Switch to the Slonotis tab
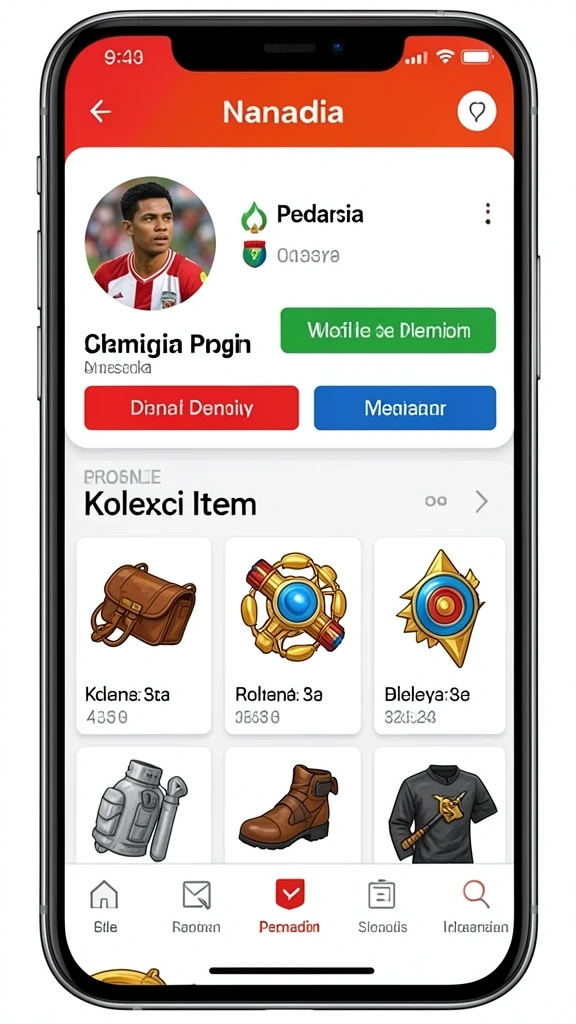Image resolution: width=576 pixels, height=1024 pixels. pos(382,906)
